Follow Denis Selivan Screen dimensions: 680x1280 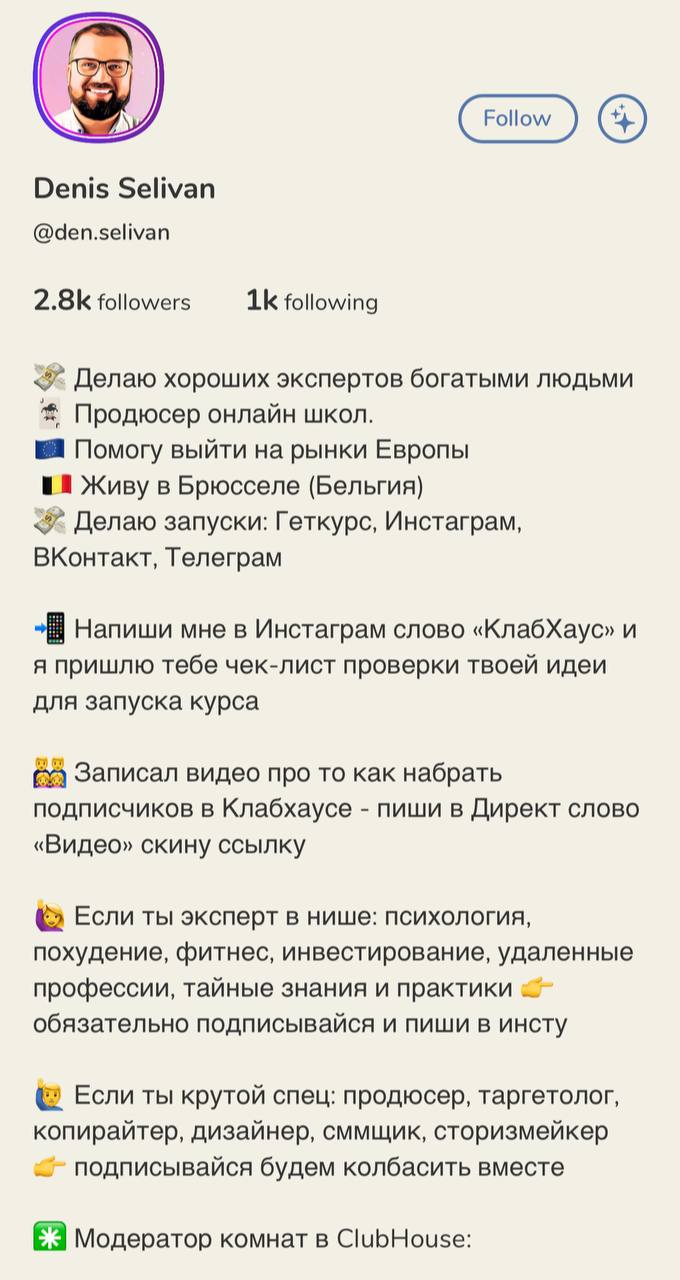[517, 119]
